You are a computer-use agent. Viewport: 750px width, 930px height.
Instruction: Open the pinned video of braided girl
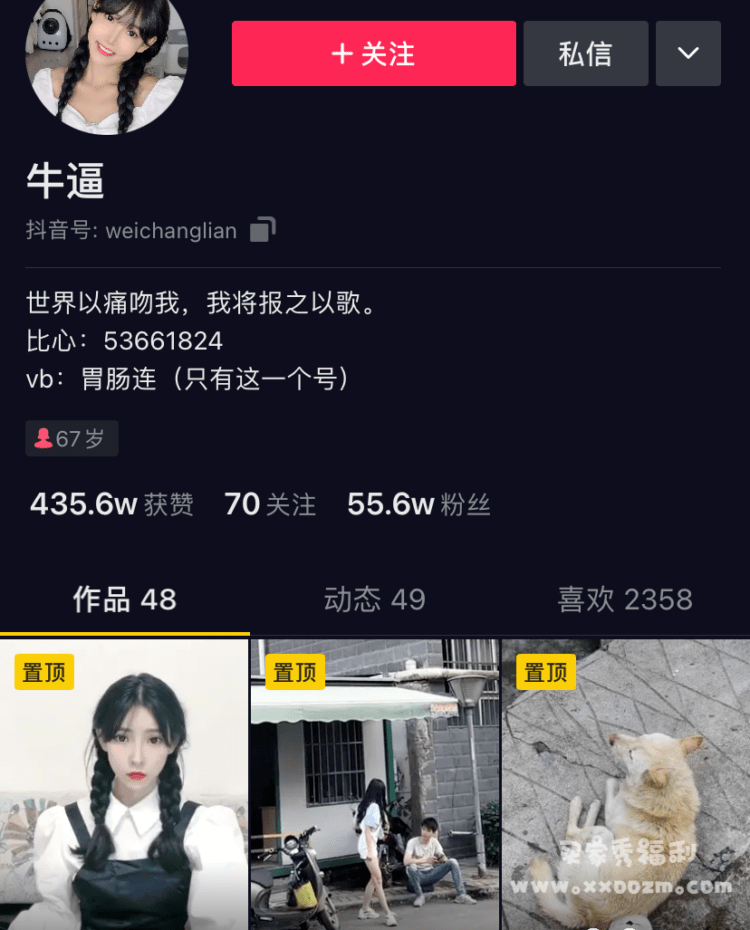click(124, 785)
